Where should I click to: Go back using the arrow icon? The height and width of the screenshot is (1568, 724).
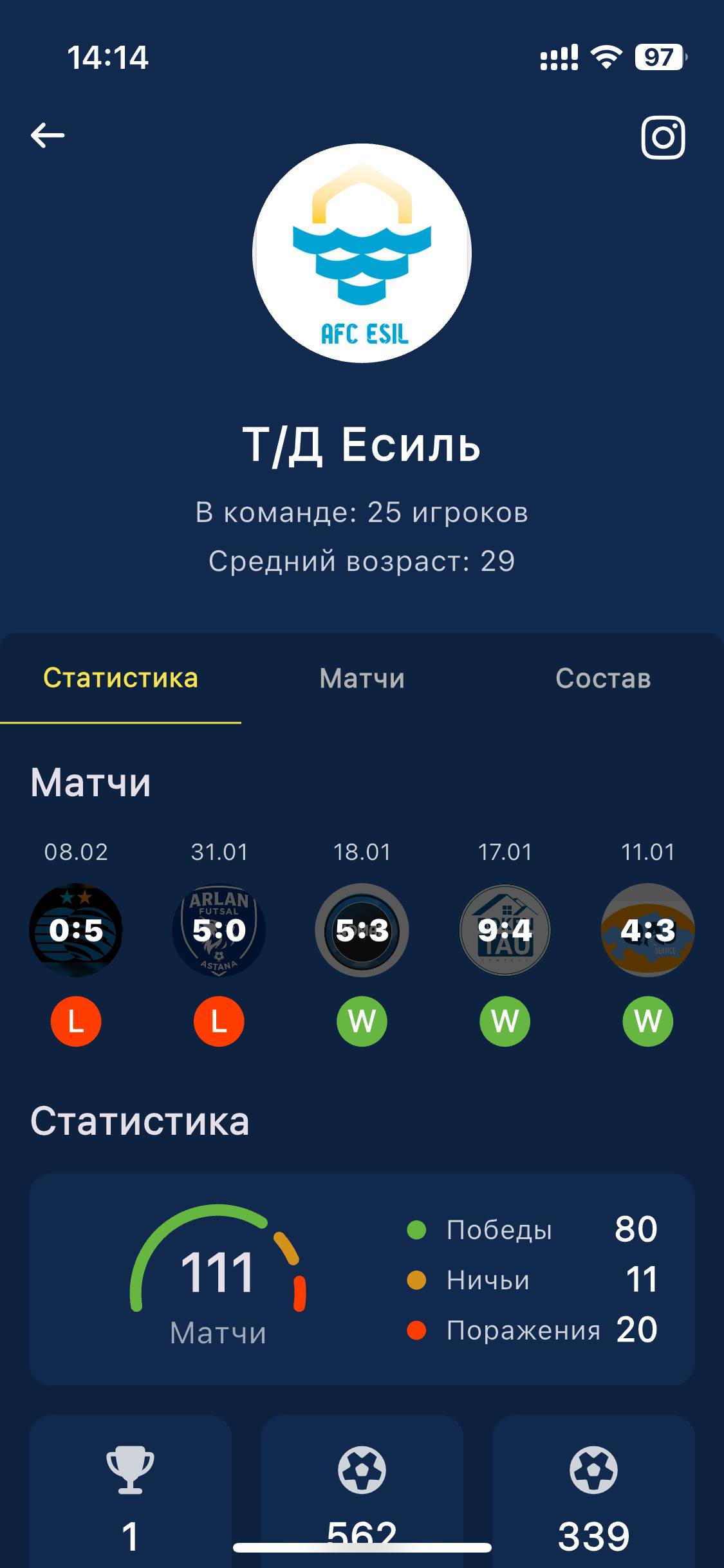(x=48, y=135)
